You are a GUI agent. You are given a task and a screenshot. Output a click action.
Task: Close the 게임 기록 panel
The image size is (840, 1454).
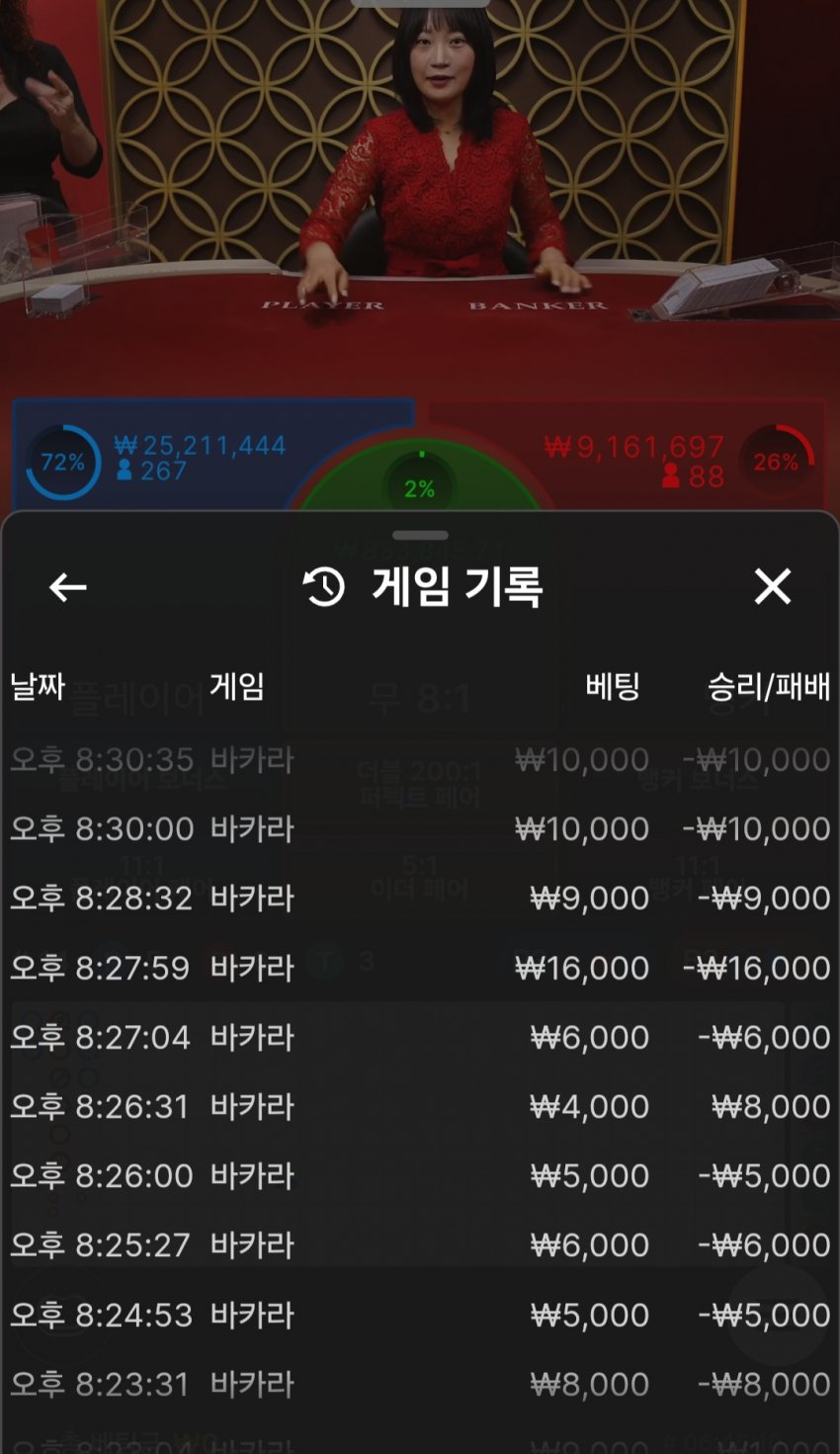pyautogui.click(x=772, y=587)
